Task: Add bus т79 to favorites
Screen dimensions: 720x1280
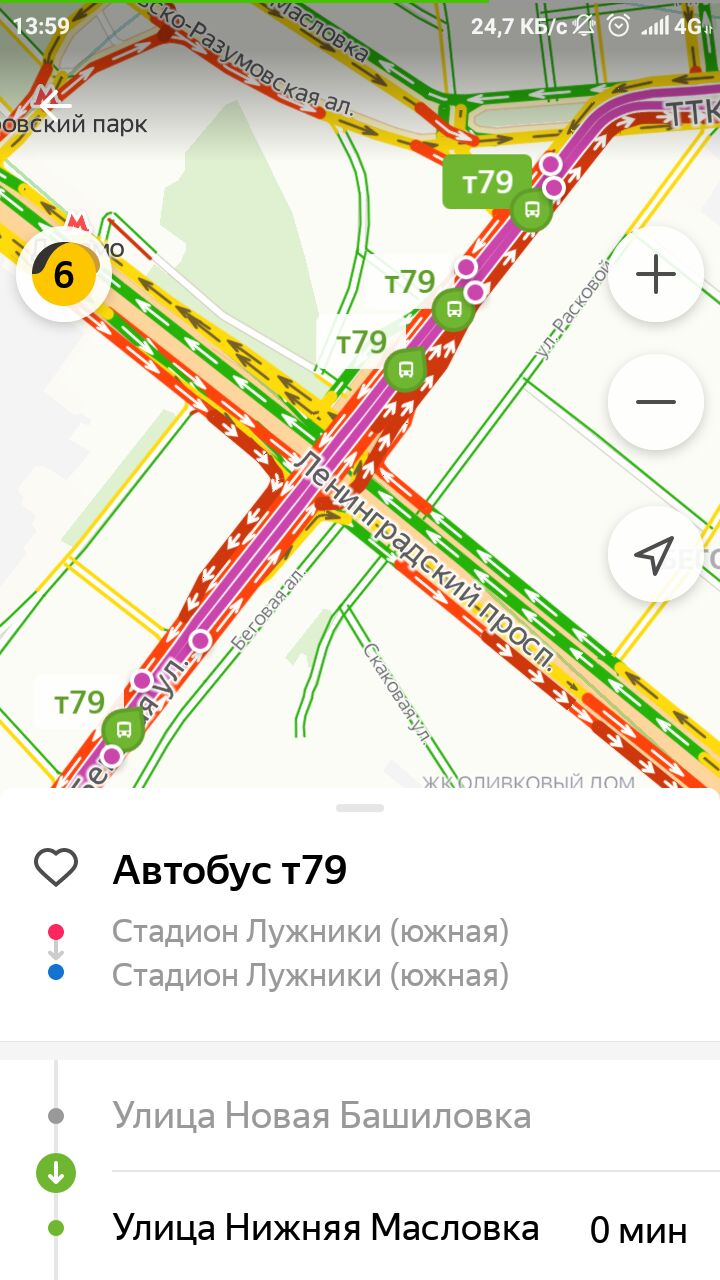Action: [x=56, y=868]
